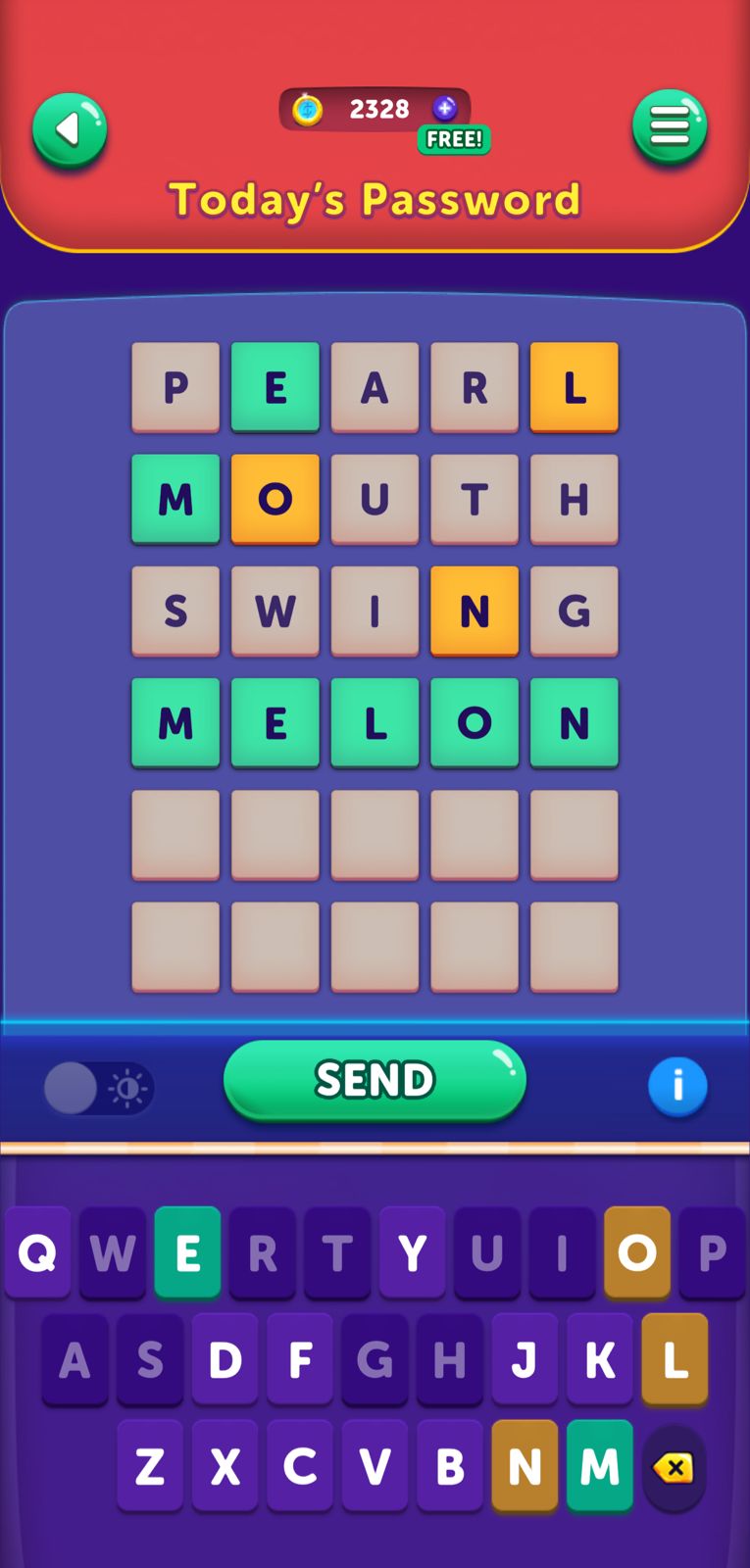Type the letter J

[525, 1359]
